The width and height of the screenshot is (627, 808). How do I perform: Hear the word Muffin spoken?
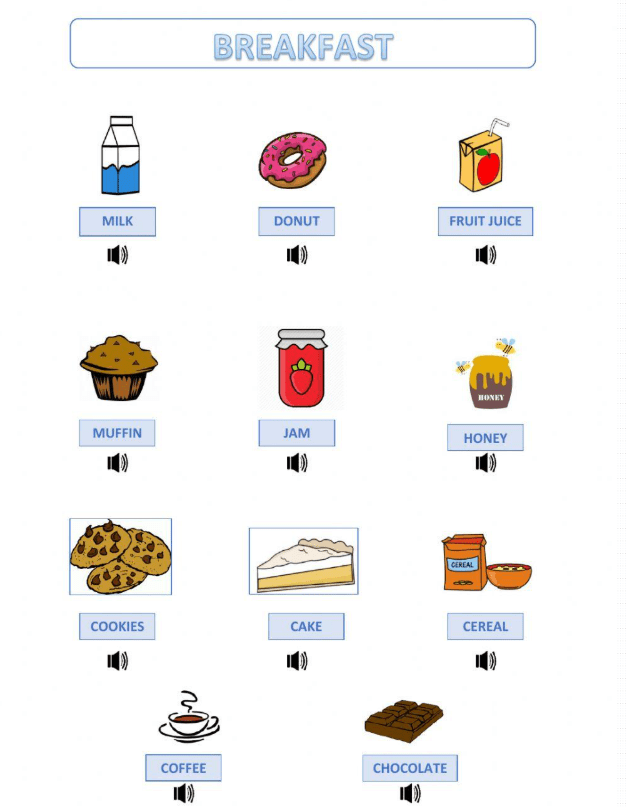118,462
